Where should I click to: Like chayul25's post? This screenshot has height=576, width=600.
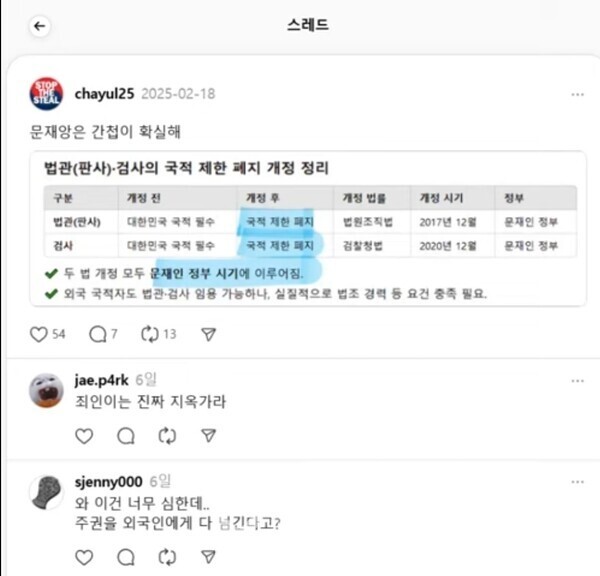click(38, 334)
